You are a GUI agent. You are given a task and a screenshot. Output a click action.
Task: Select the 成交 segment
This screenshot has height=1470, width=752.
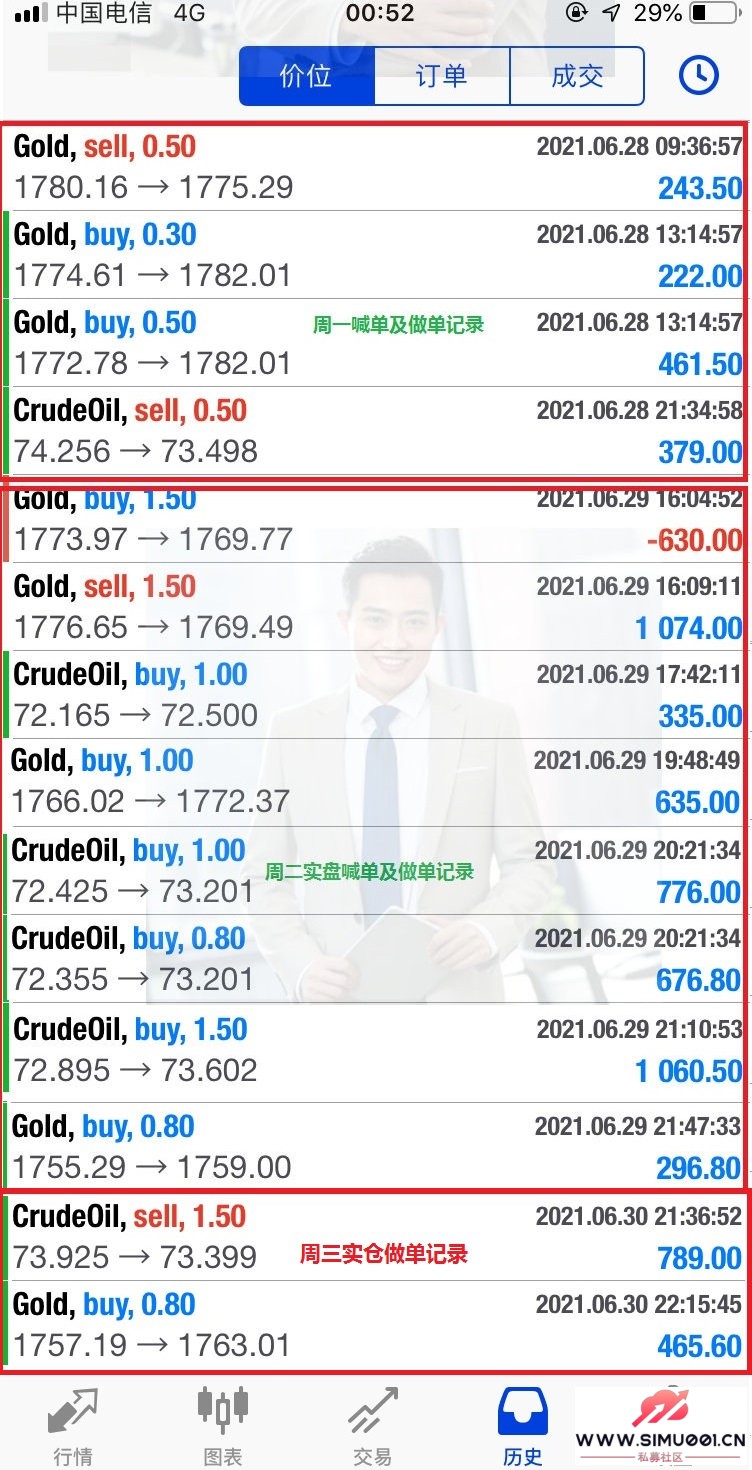click(577, 76)
